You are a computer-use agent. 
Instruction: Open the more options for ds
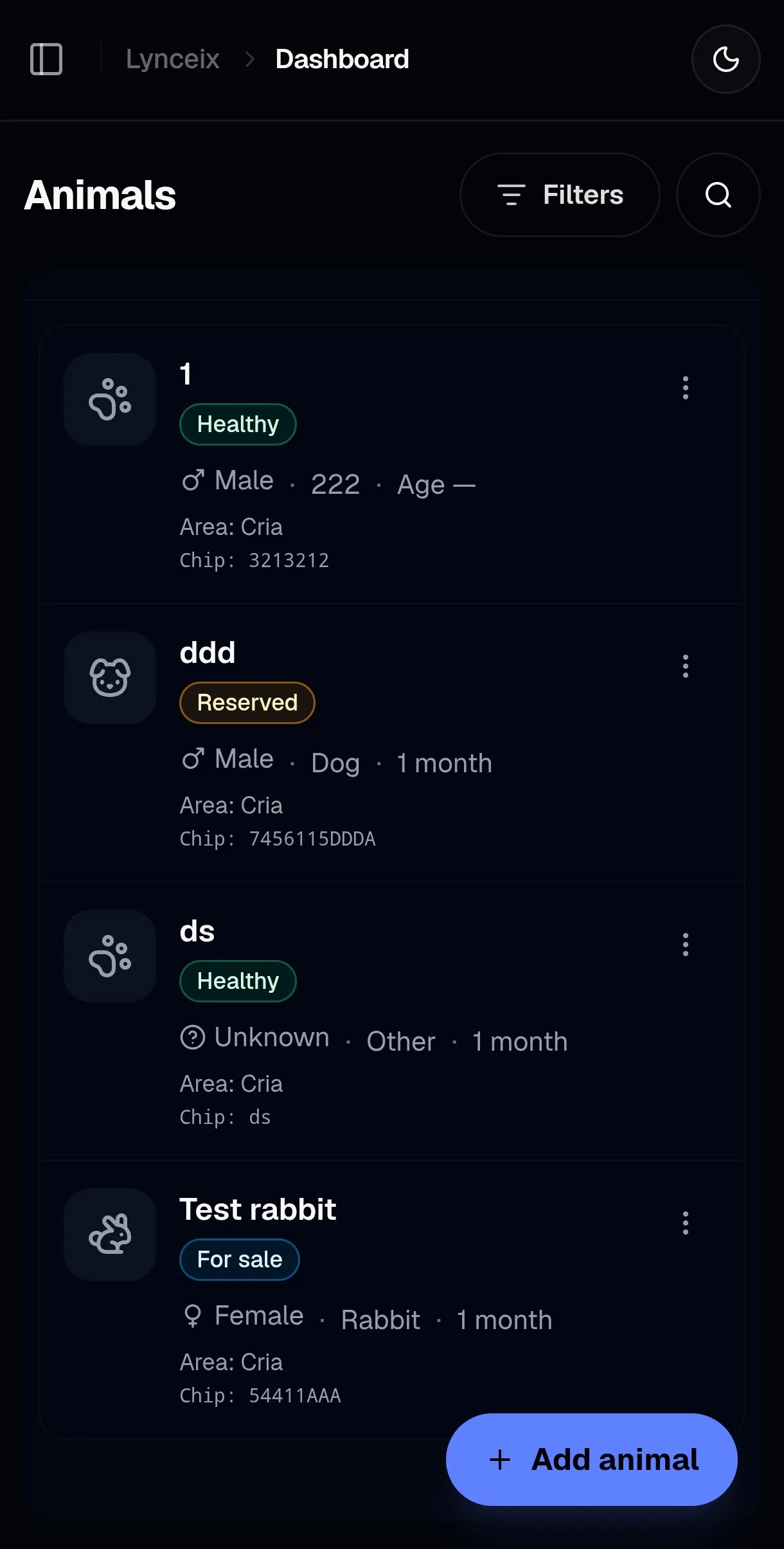[686, 945]
